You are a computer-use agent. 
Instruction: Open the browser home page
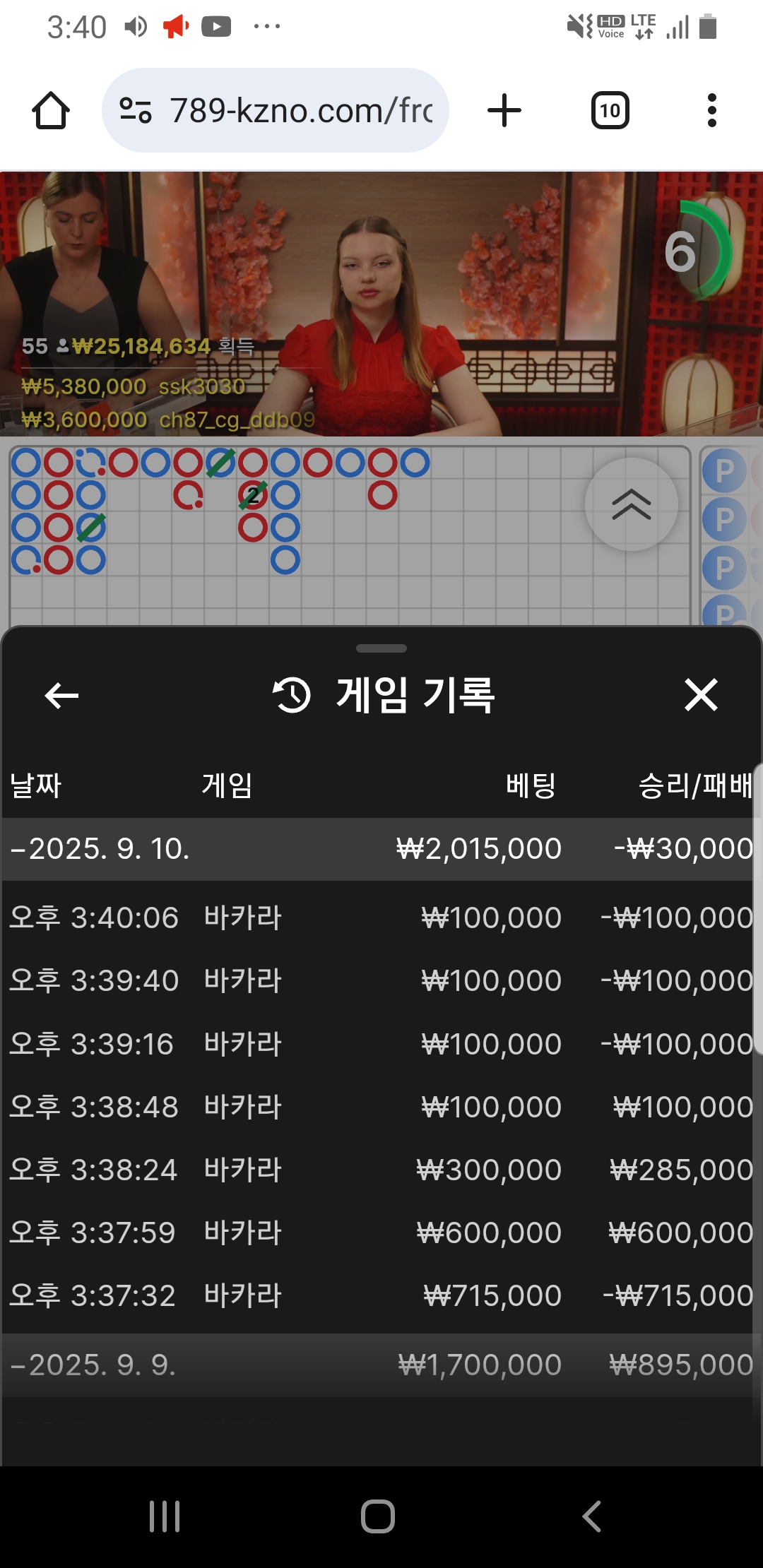(x=51, y=111)
